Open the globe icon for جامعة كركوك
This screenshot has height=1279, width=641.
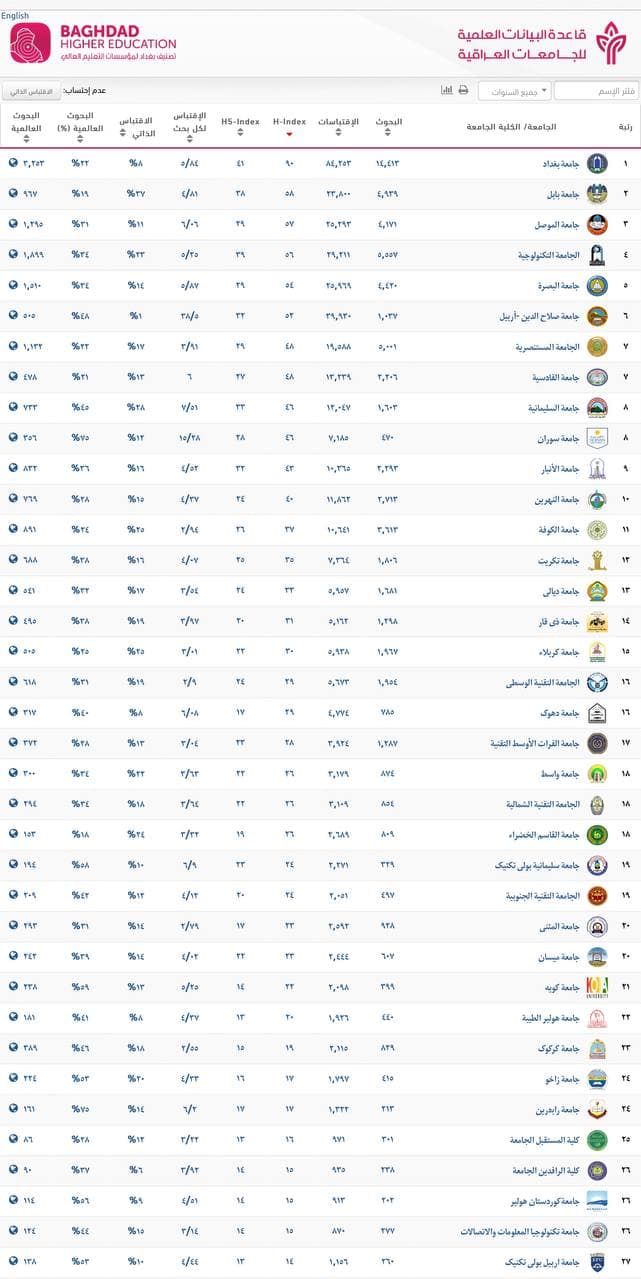click(13, 1048)
